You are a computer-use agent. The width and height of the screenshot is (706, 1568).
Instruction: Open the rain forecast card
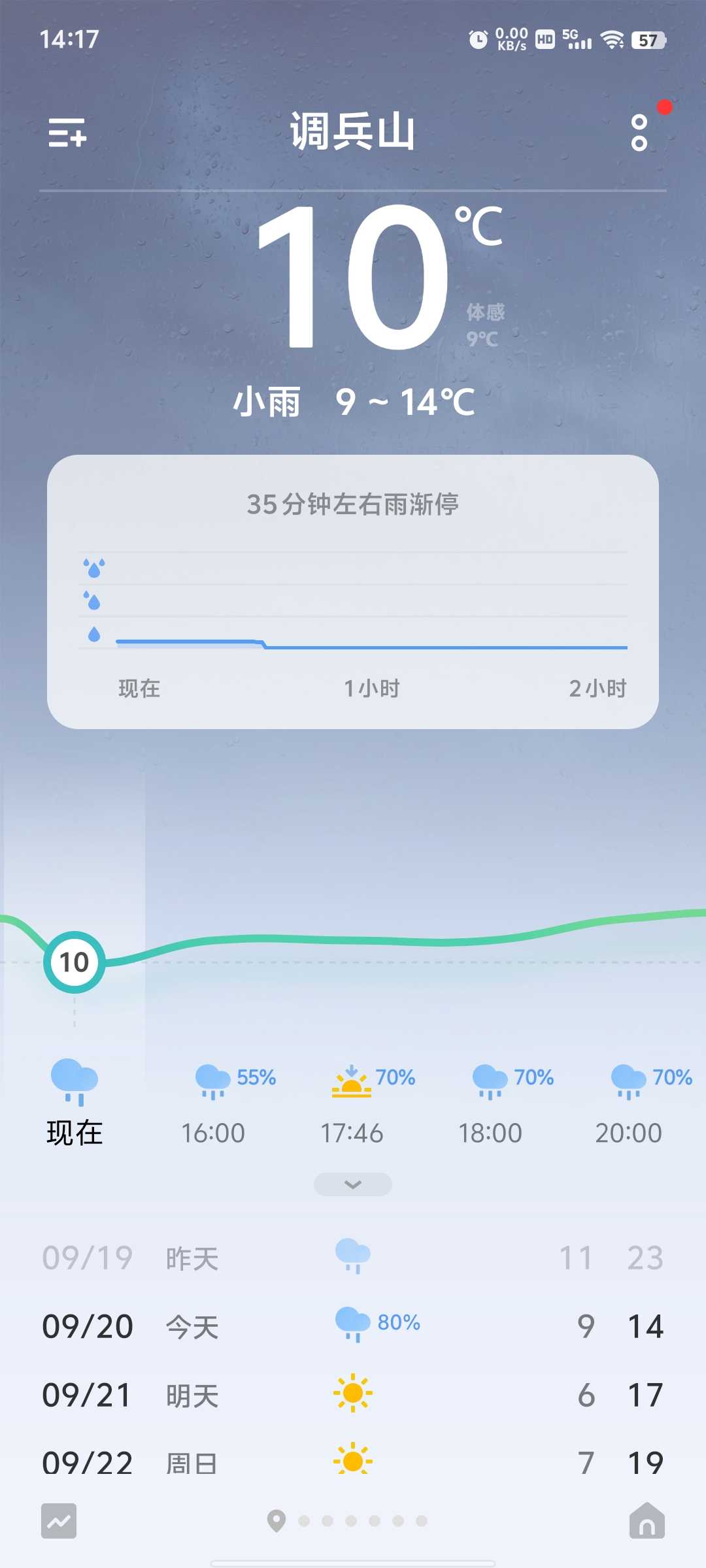click(353, 592)
